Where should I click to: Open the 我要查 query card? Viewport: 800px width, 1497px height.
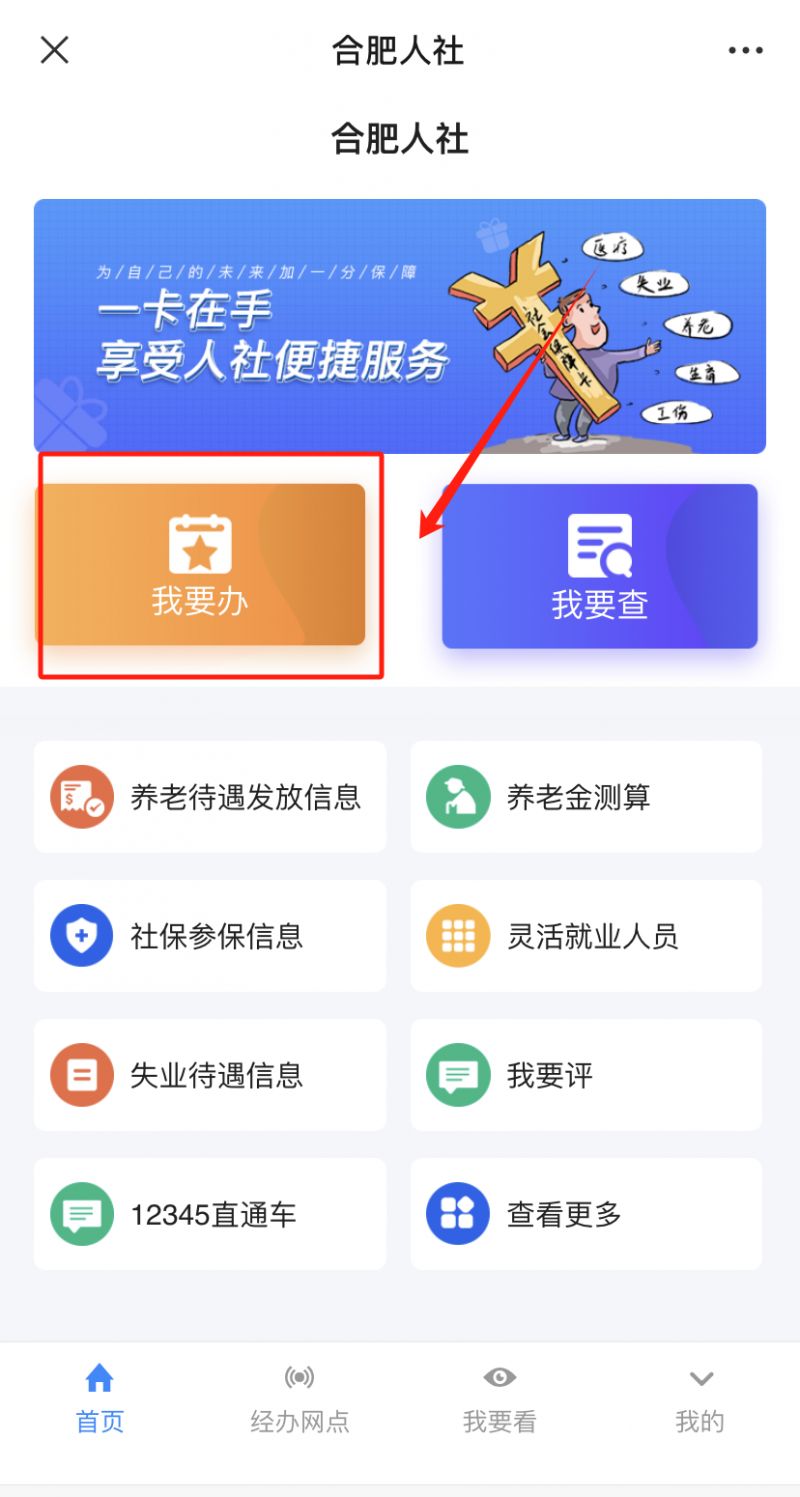[x=600, y=567]
